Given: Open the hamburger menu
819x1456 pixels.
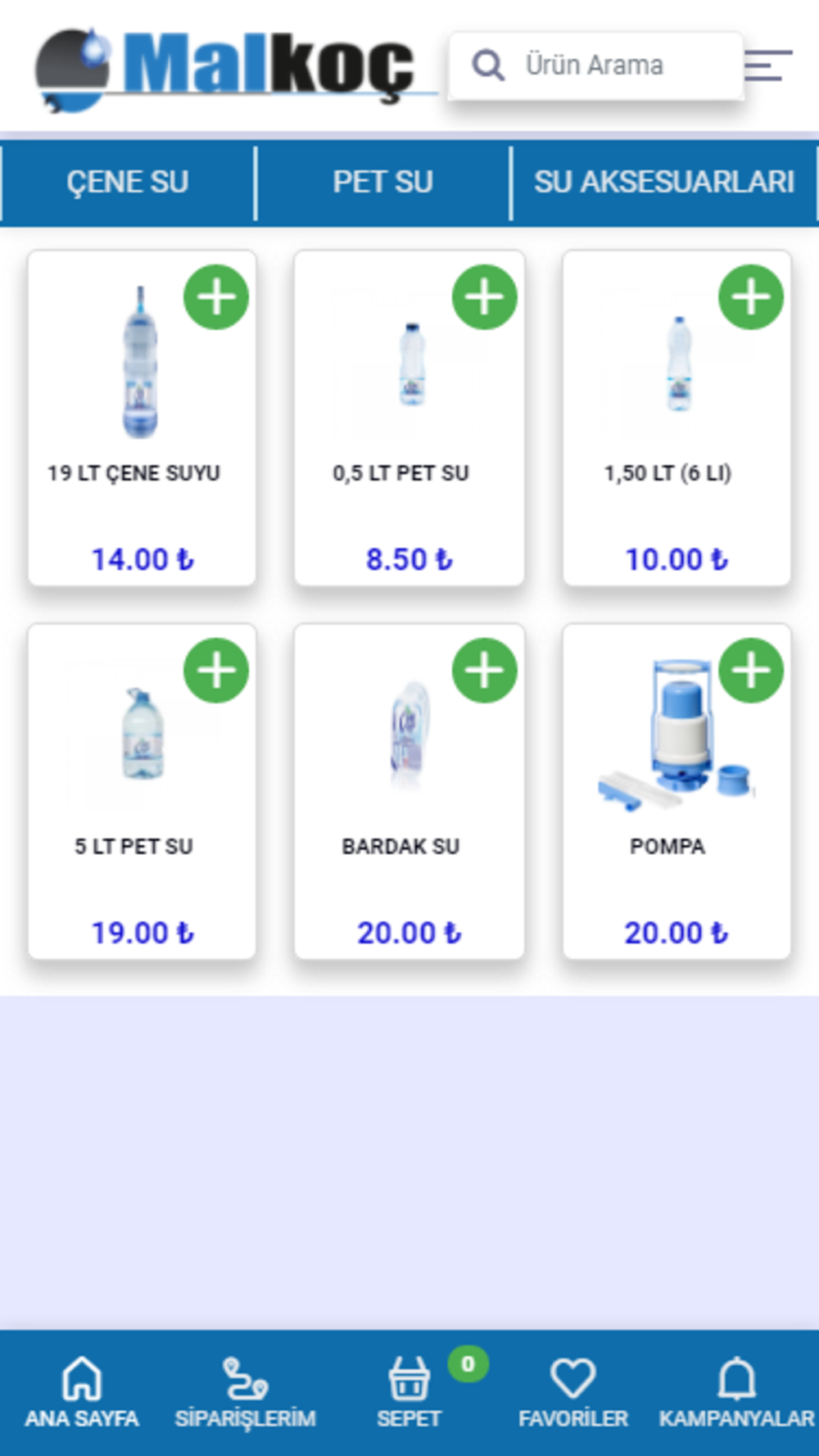Looking at the screenshot, I should click(x=768, y=66).
